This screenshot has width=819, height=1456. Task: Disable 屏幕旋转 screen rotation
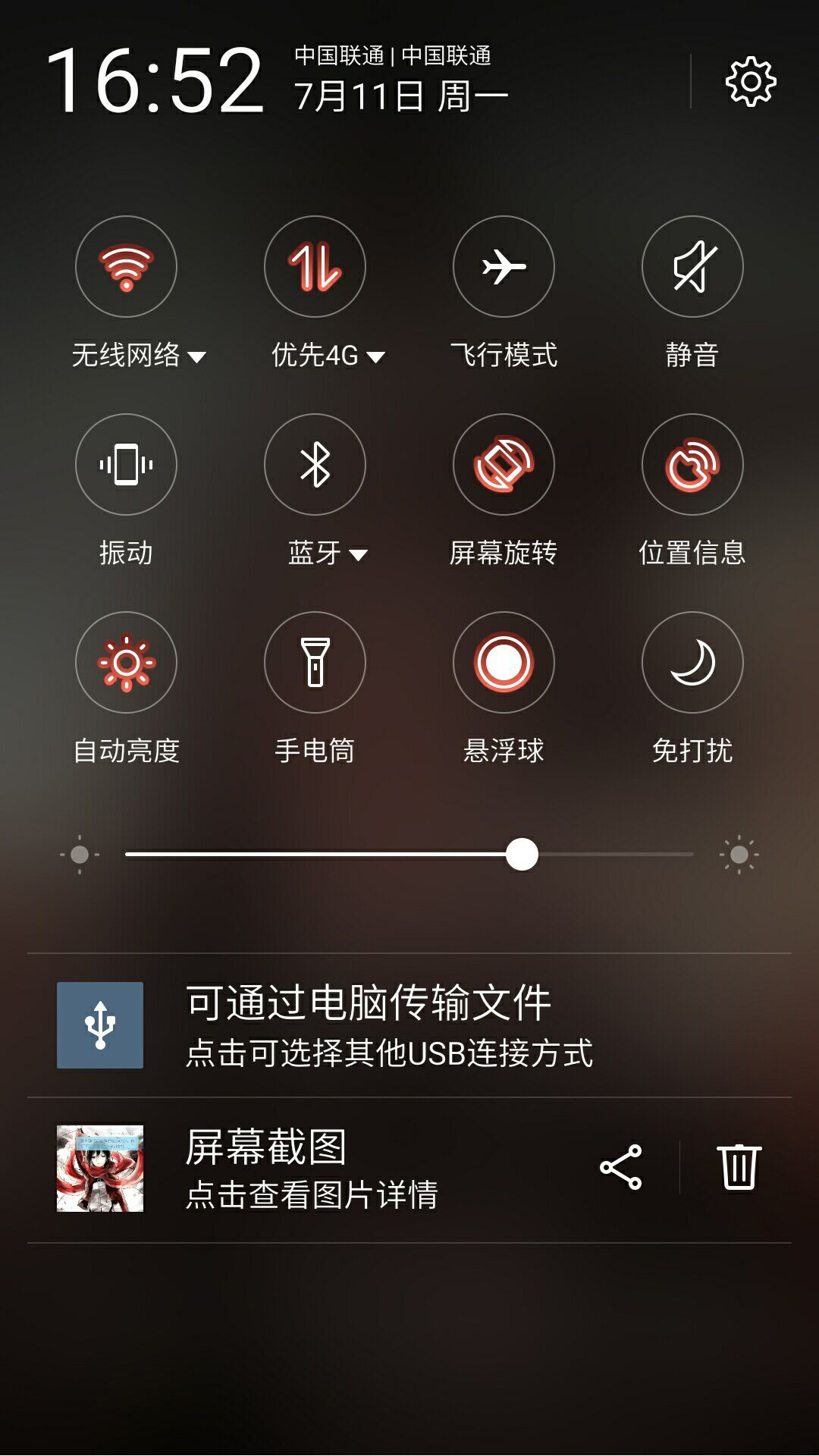pyautogui.click(x=504, y=464)
